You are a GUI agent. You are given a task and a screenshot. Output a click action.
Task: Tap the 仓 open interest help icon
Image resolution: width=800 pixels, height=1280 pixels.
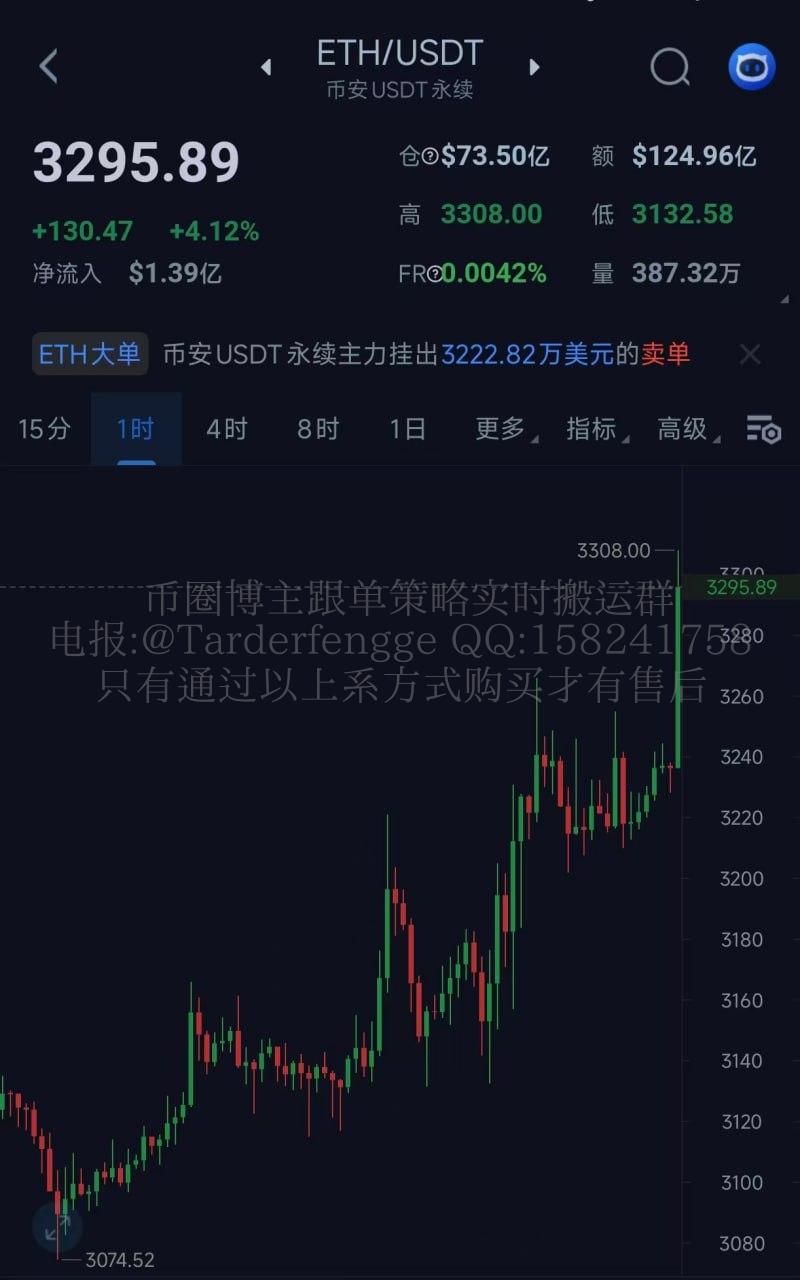coord(430,156)
